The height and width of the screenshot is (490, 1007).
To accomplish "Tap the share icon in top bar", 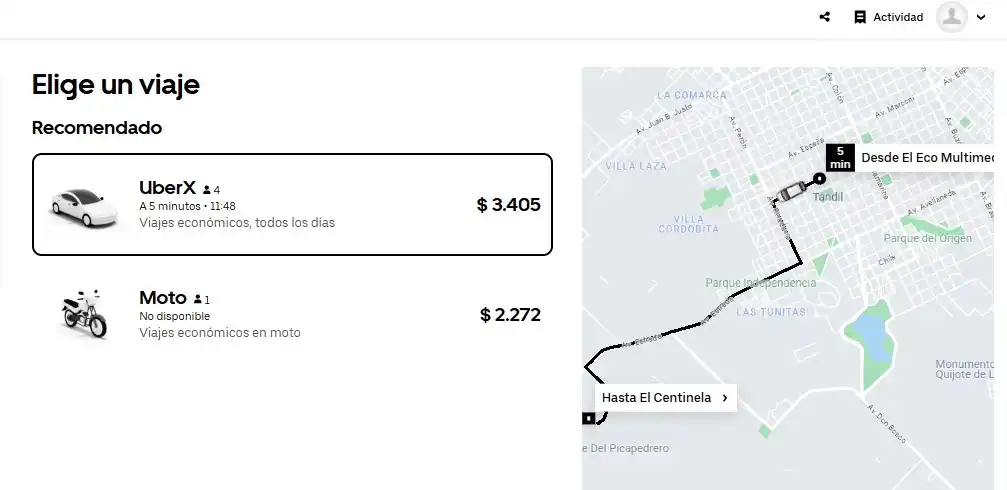I will [x=825, y=17].
